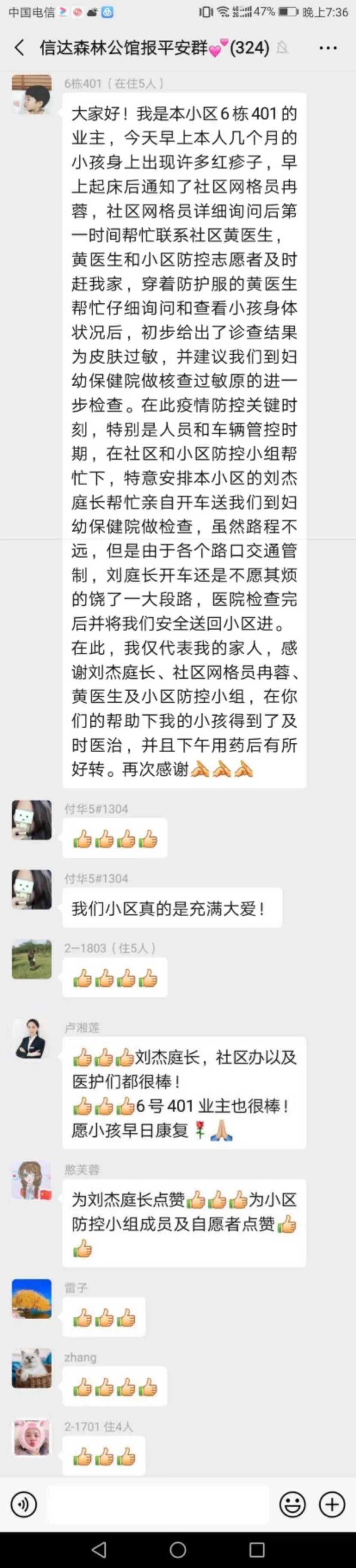356x1568 pixels.
Task: Switch to voice message input
Action: pos(24,1505)
